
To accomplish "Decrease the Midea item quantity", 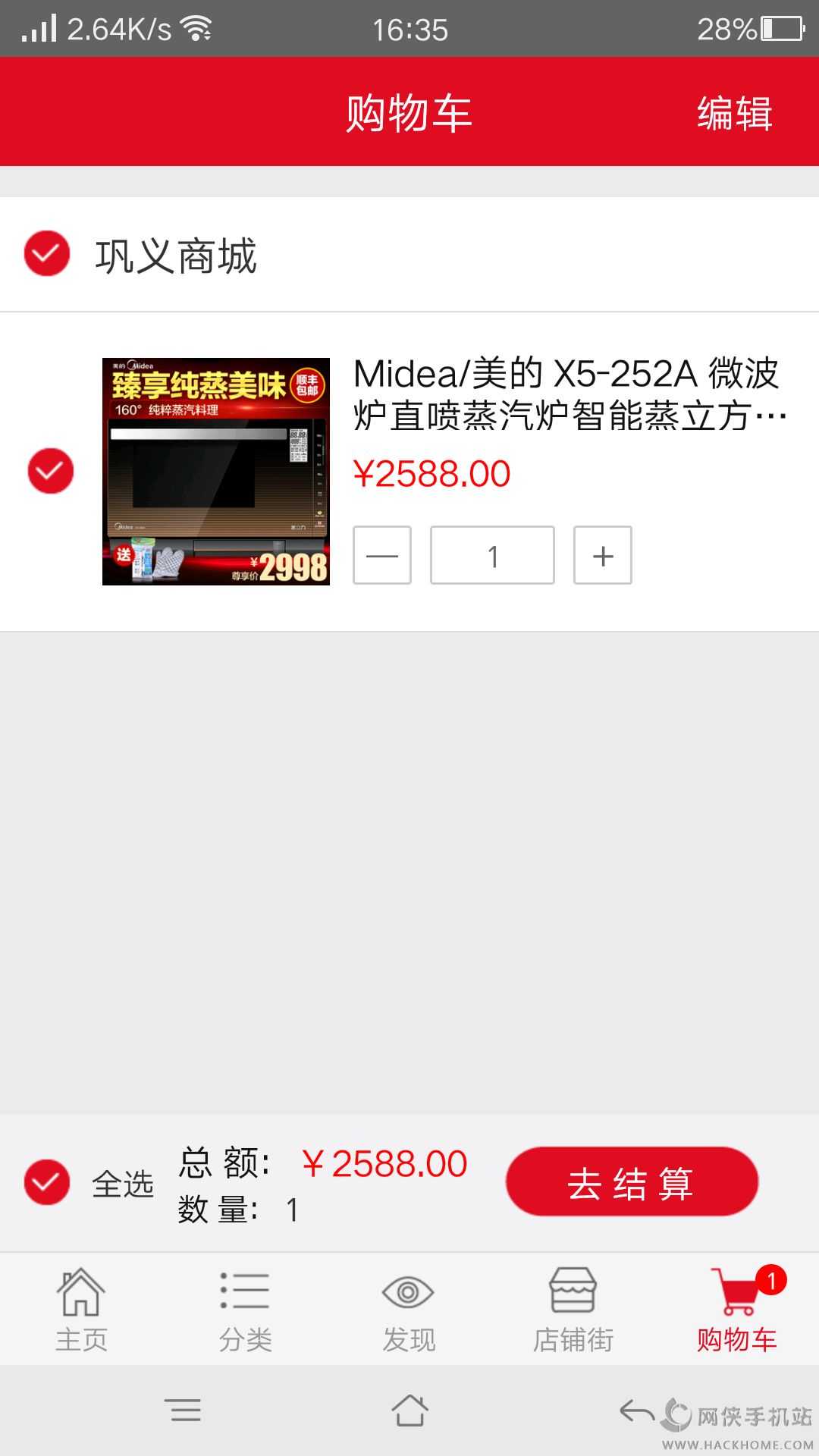I will pos(382,555).
